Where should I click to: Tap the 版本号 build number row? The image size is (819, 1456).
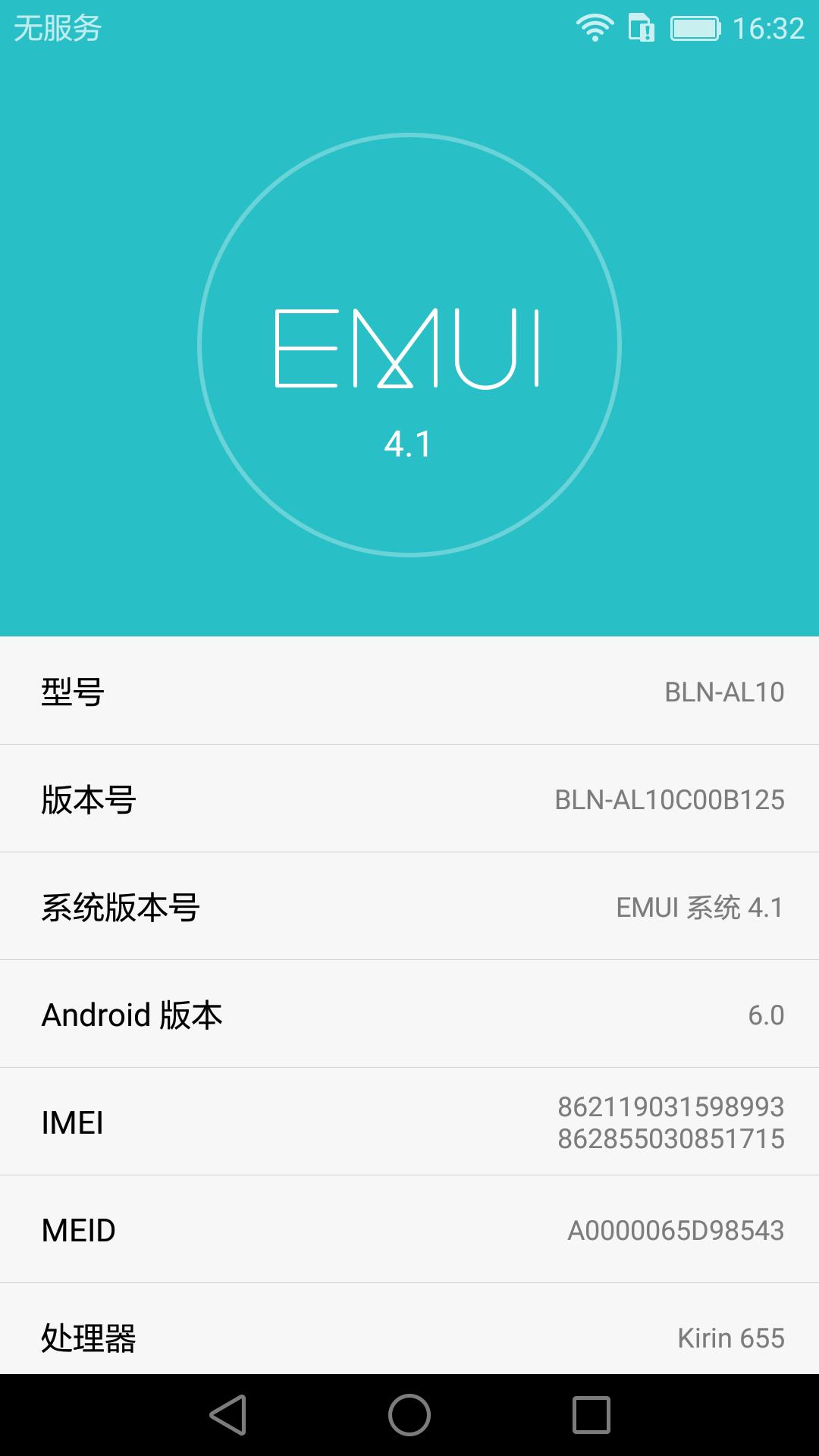click(409, 799)
